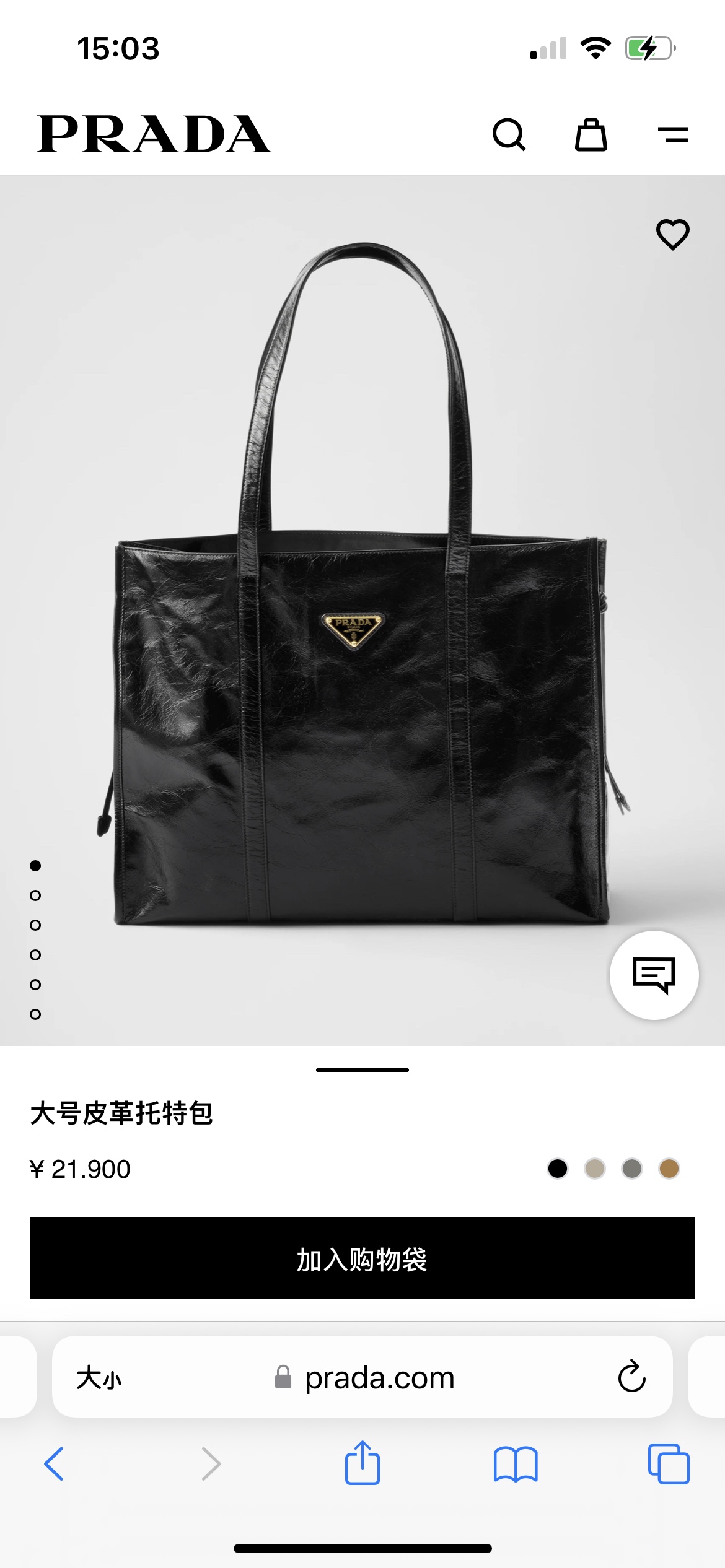
Task: Open the 大小 page settings menu
Action: [99, 1378]
